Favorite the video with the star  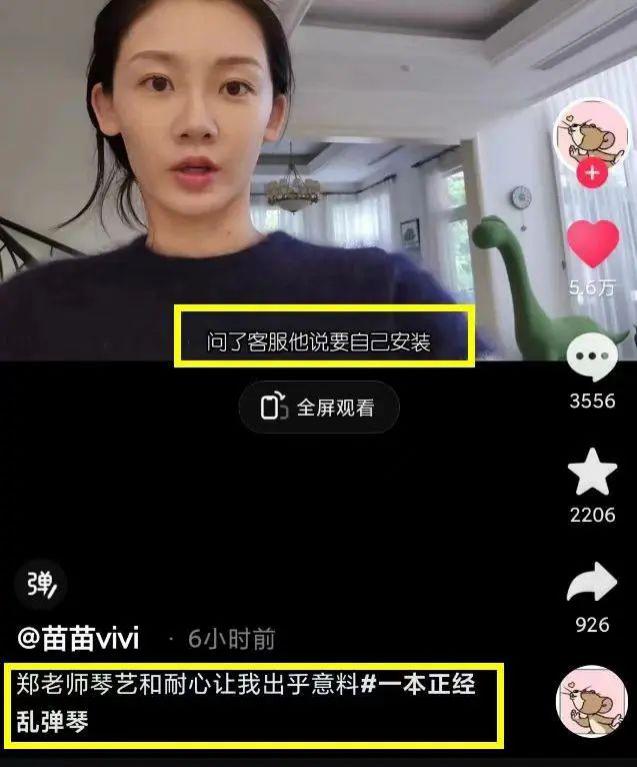pyautogui.click(x=592, y=472)
